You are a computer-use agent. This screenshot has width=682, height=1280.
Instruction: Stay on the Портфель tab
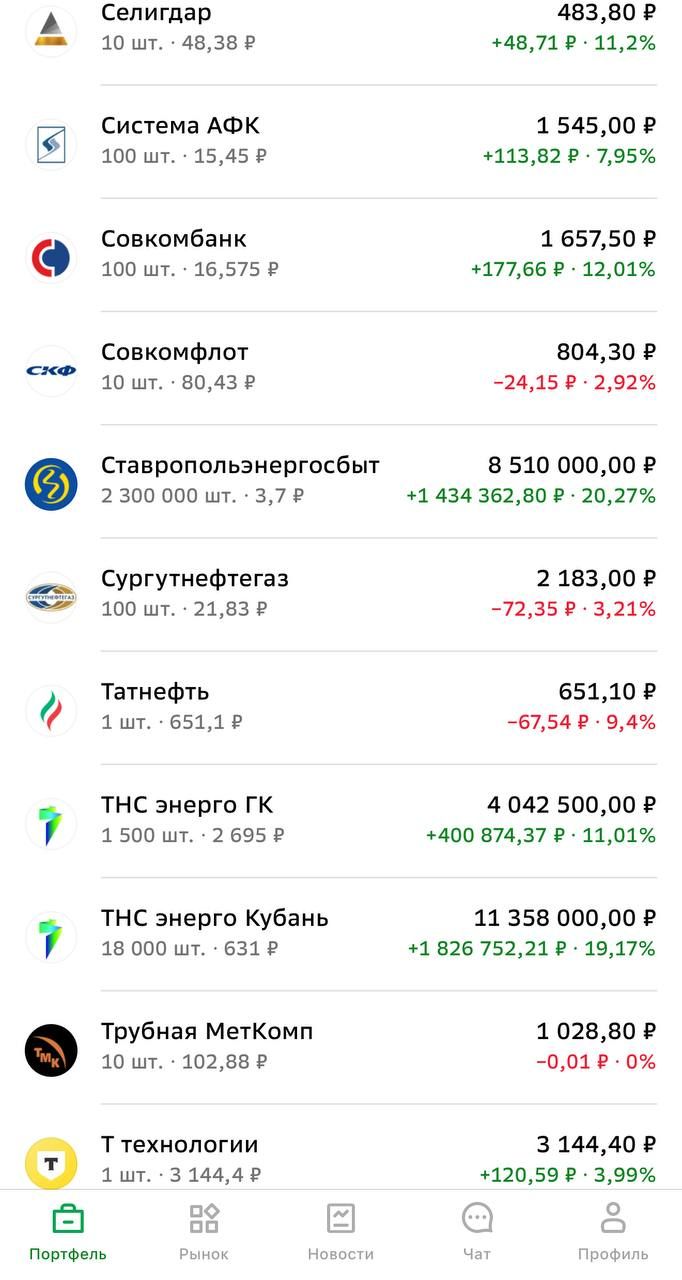[68, 1232]
